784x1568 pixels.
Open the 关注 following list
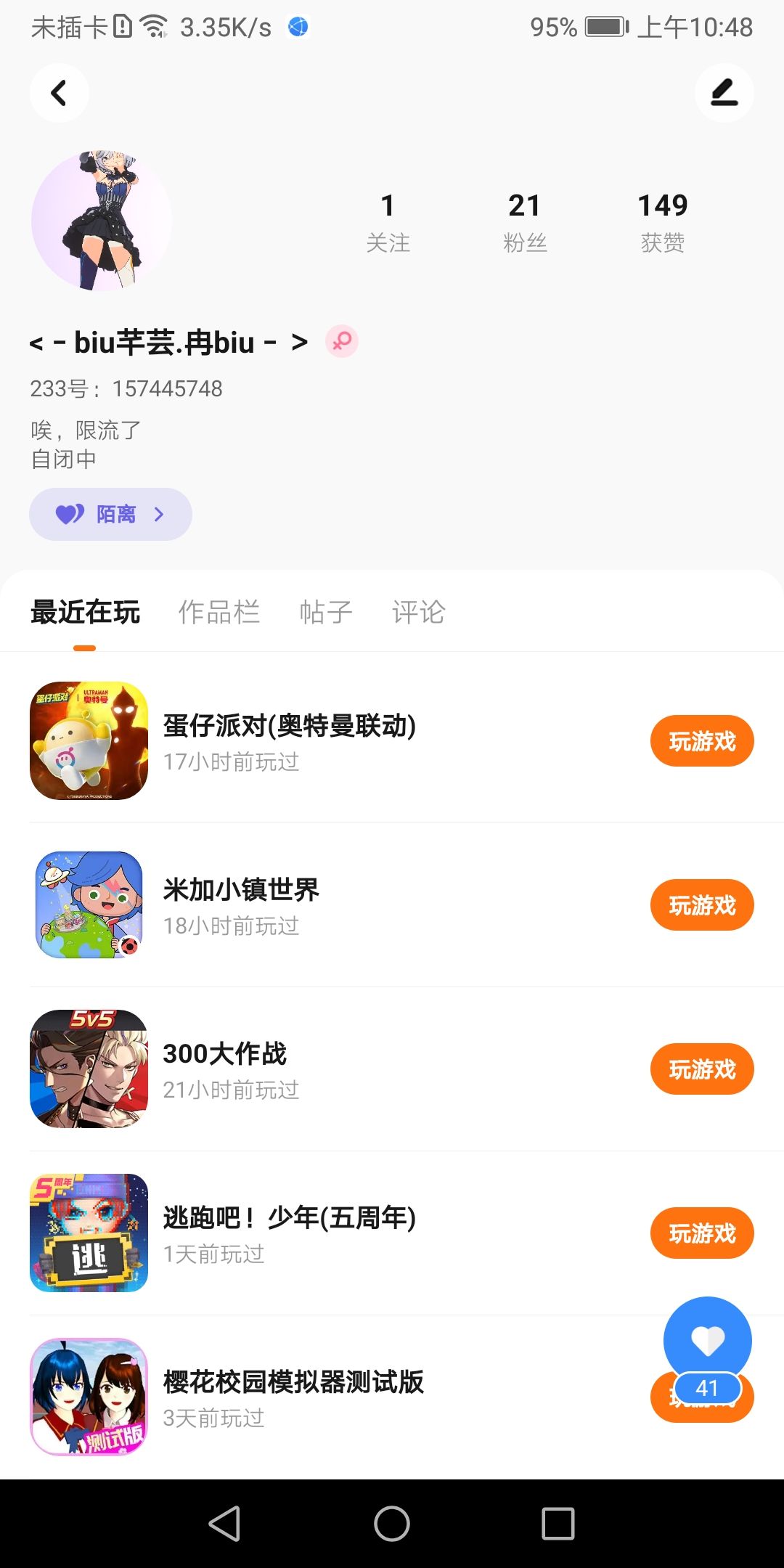[388, 221]
